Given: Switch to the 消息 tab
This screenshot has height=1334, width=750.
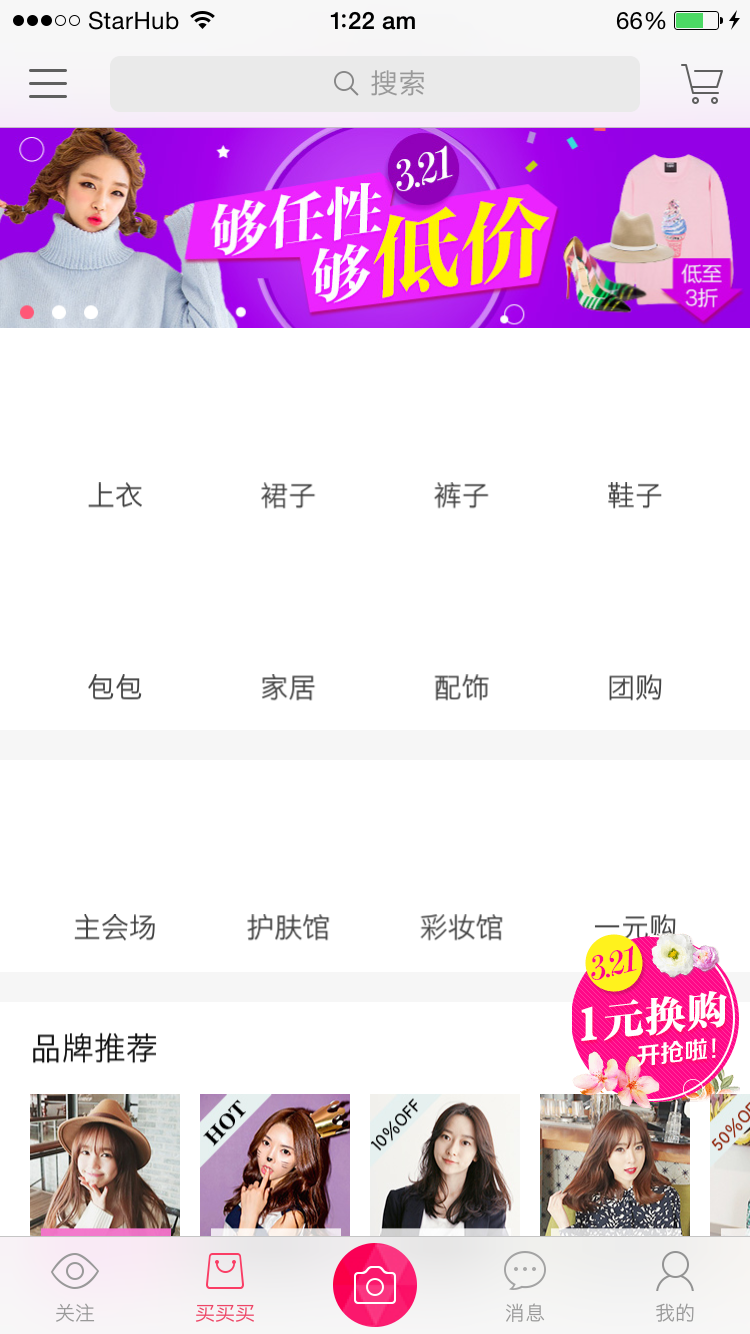Looking at the screenshot, I should [524, 1287].
